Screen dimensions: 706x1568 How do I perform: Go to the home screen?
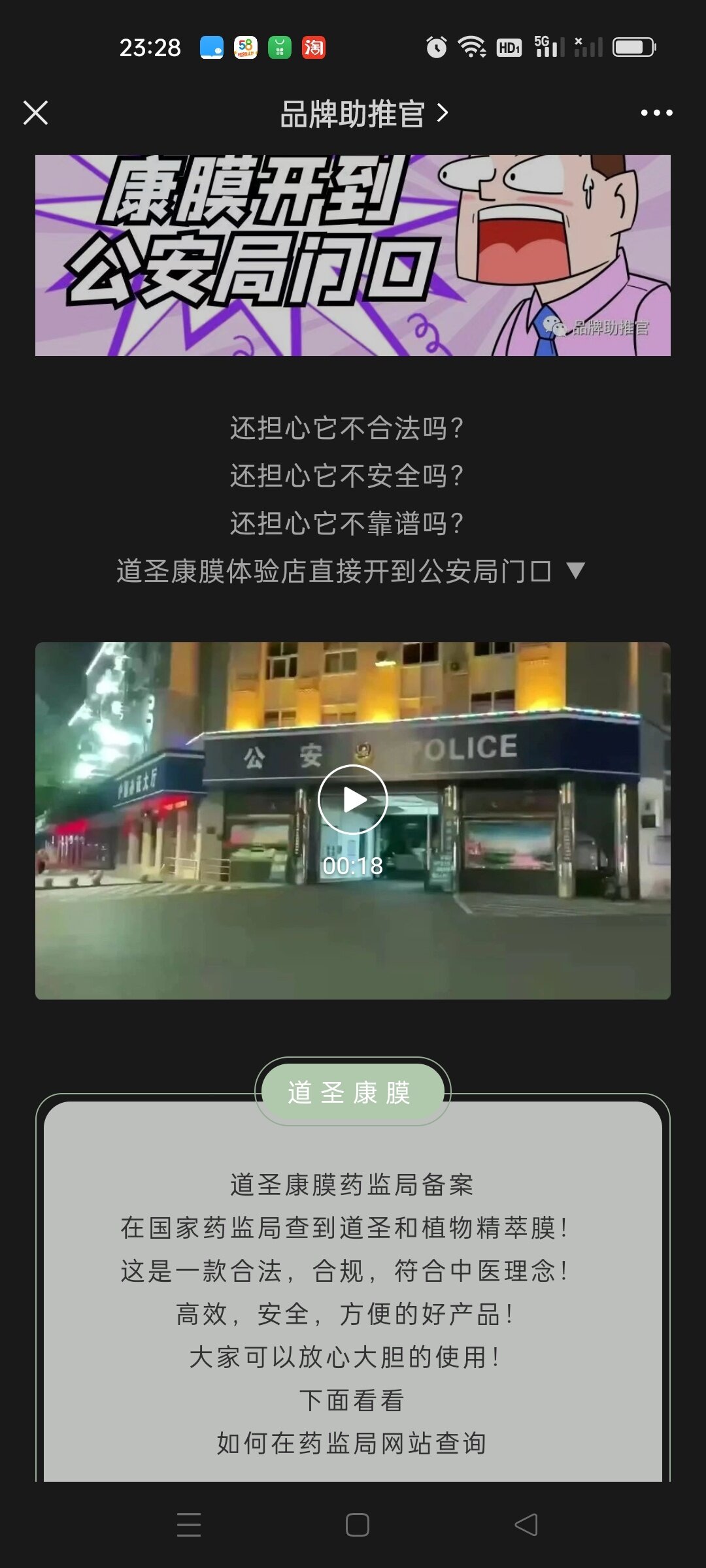(x=357, y=1525)
